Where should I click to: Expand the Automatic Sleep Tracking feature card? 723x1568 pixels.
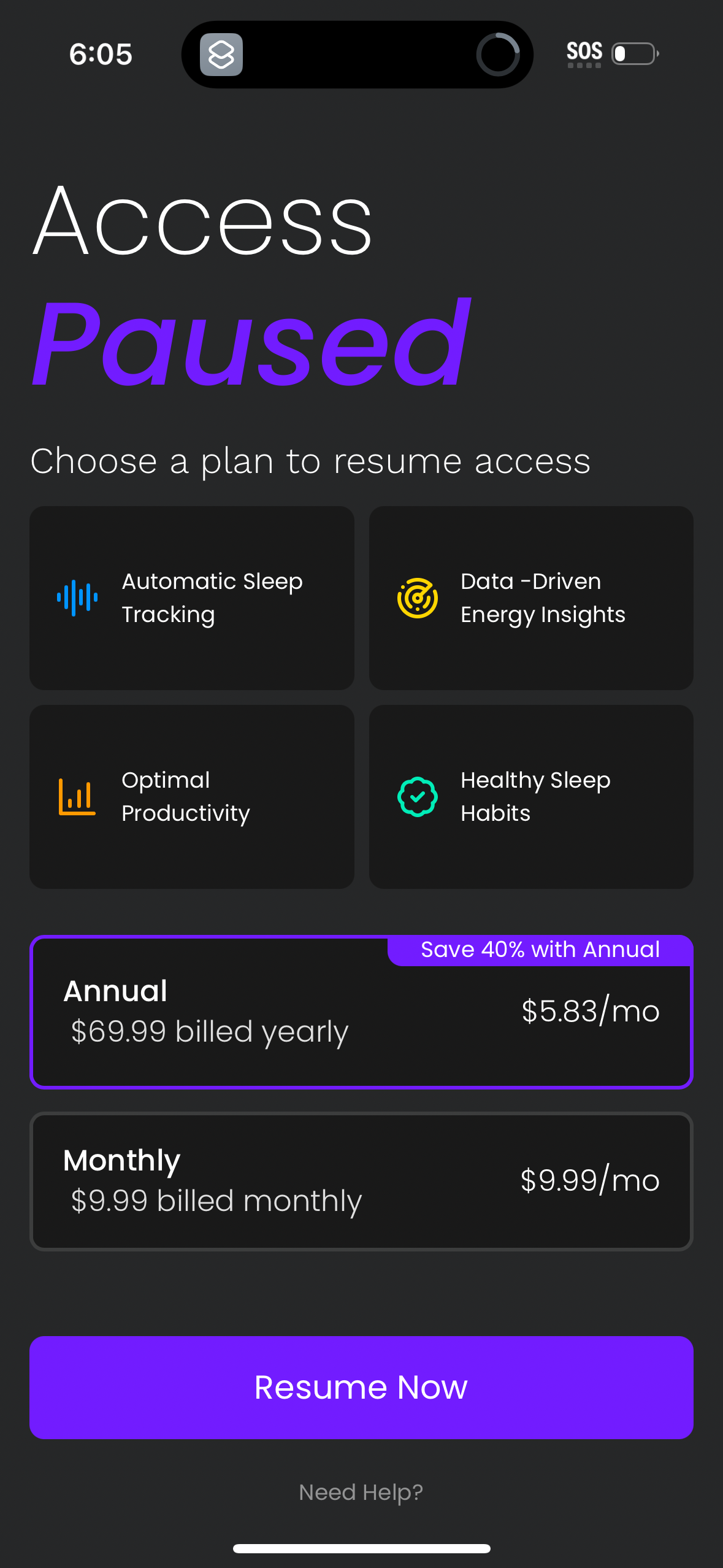coord(191,597)
